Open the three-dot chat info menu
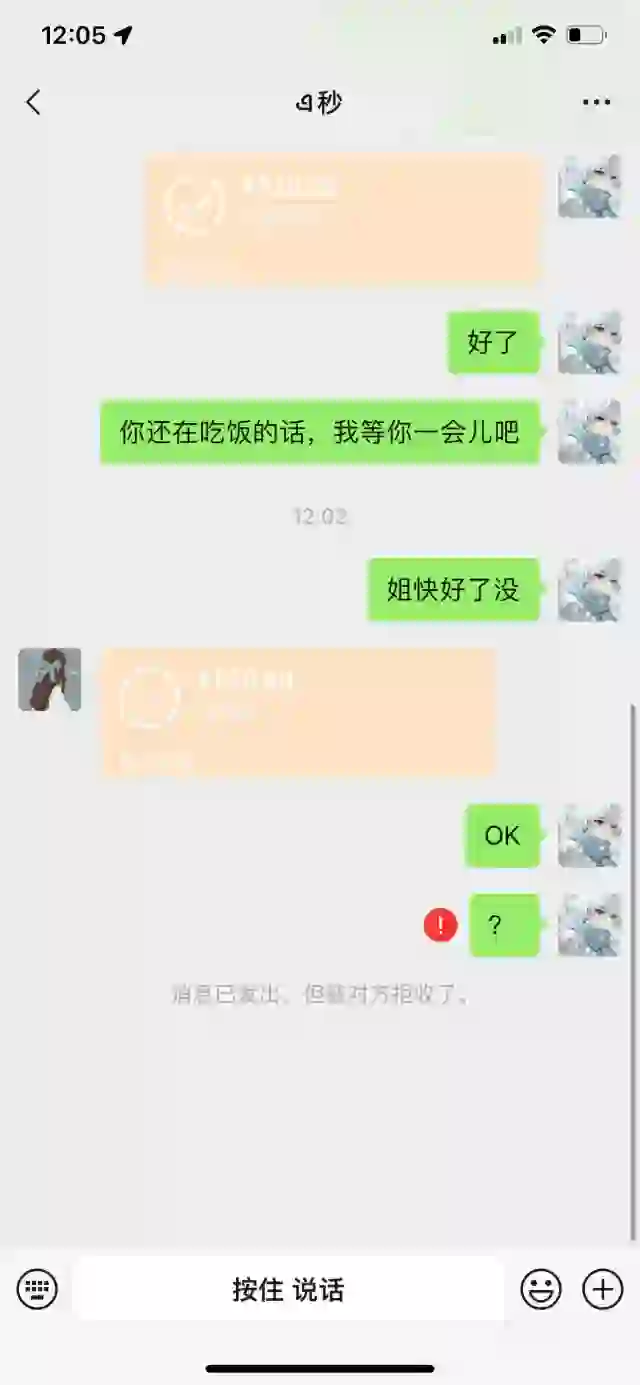Image resolution: width=640 pixels, height=1385 pixels. pos(596,102)
